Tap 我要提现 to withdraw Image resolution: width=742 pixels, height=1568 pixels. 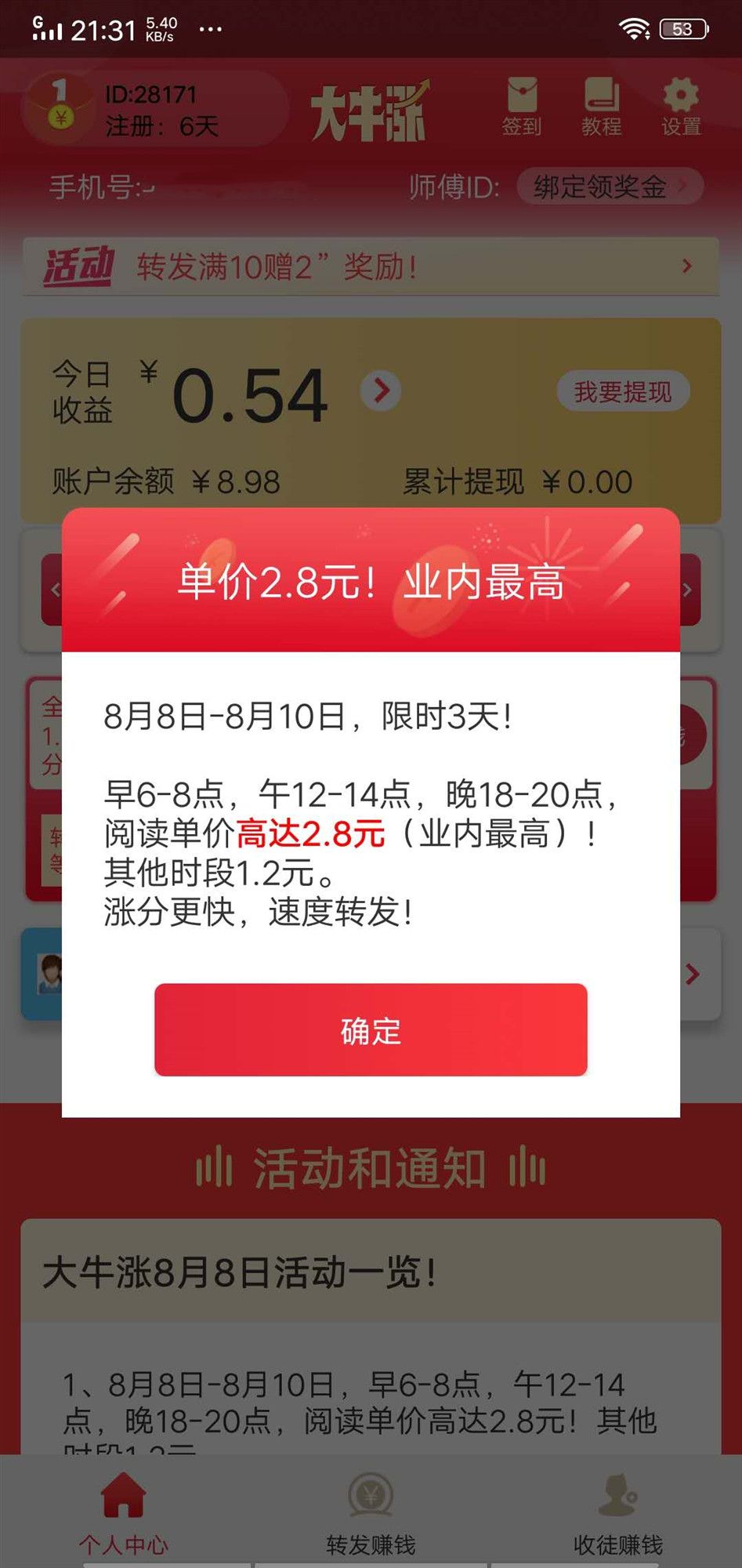pos(623,391)
